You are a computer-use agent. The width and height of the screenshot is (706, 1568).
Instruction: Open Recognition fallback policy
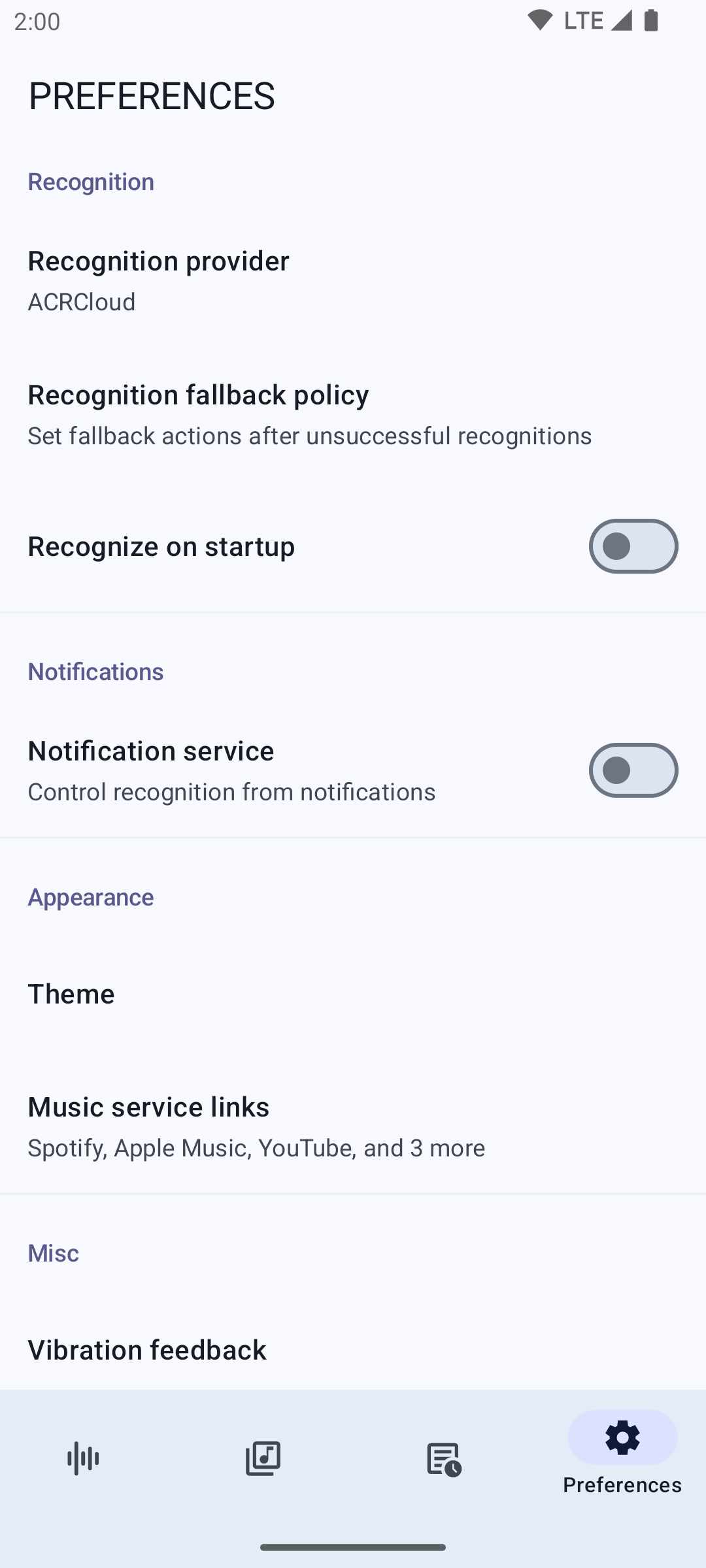click(x=353, y=414)
